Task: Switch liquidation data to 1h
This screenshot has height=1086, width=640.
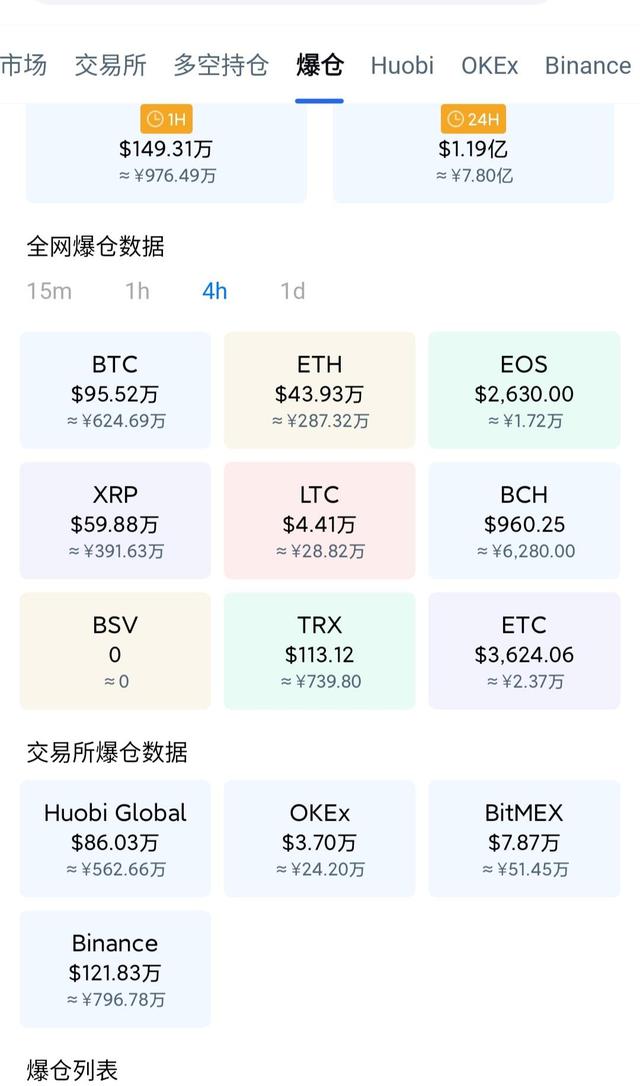Action: pos(137,291)
